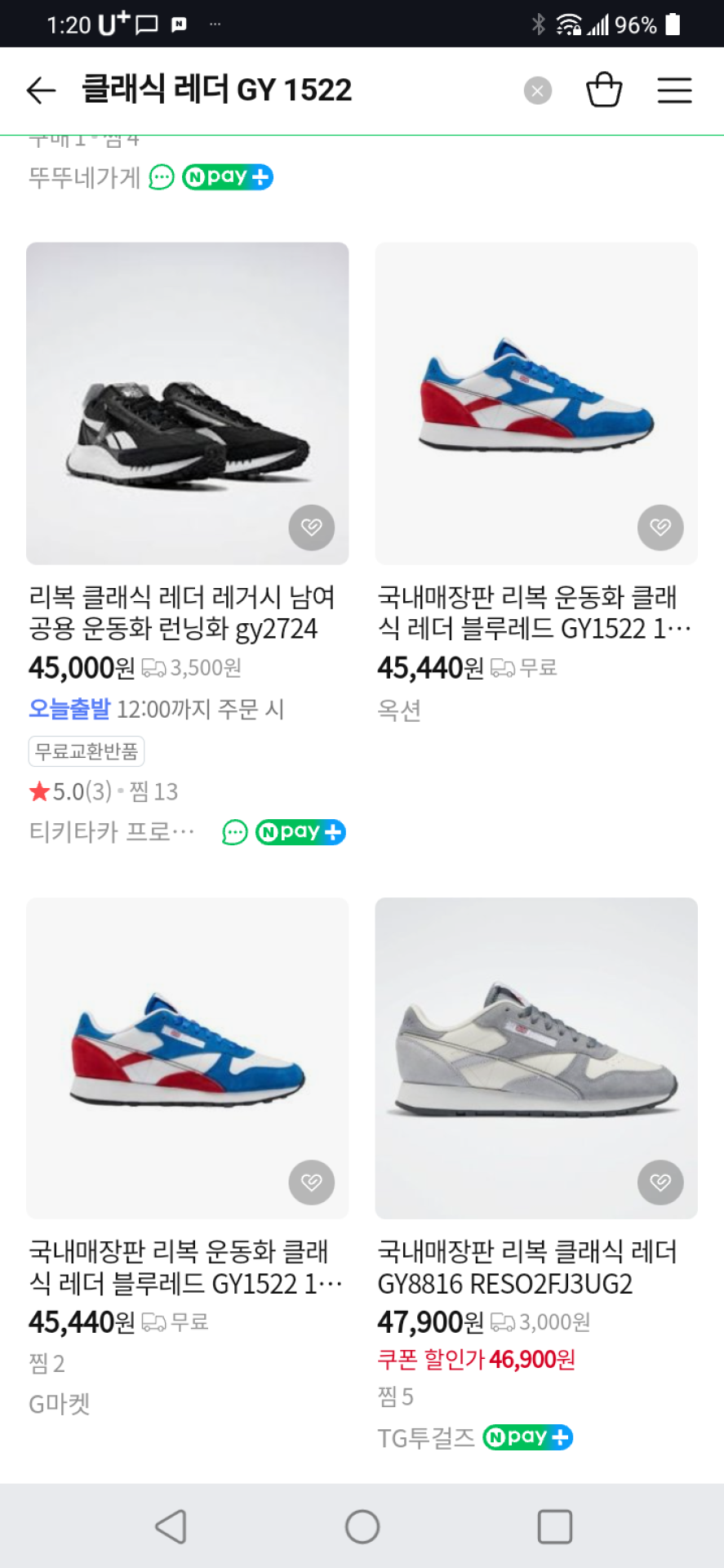724x1568 pixels.
Task: Open the grey GY8816 classic leather shoe
Action: [x=535, y=1058]
